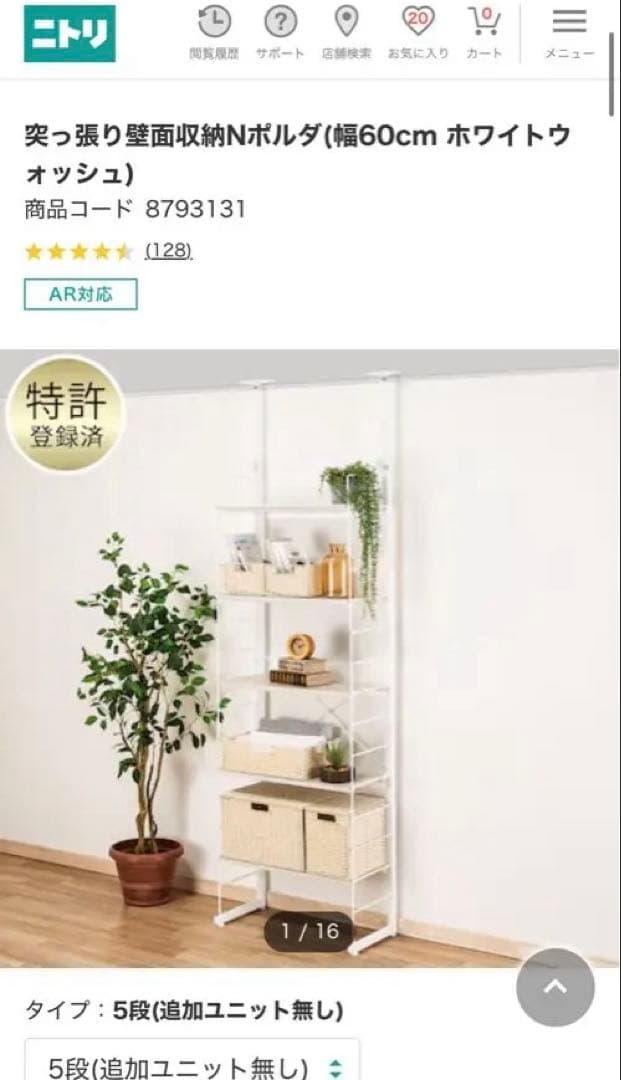Open store search (店舗検索)
Screen dimensions: 621x1080
347,32
